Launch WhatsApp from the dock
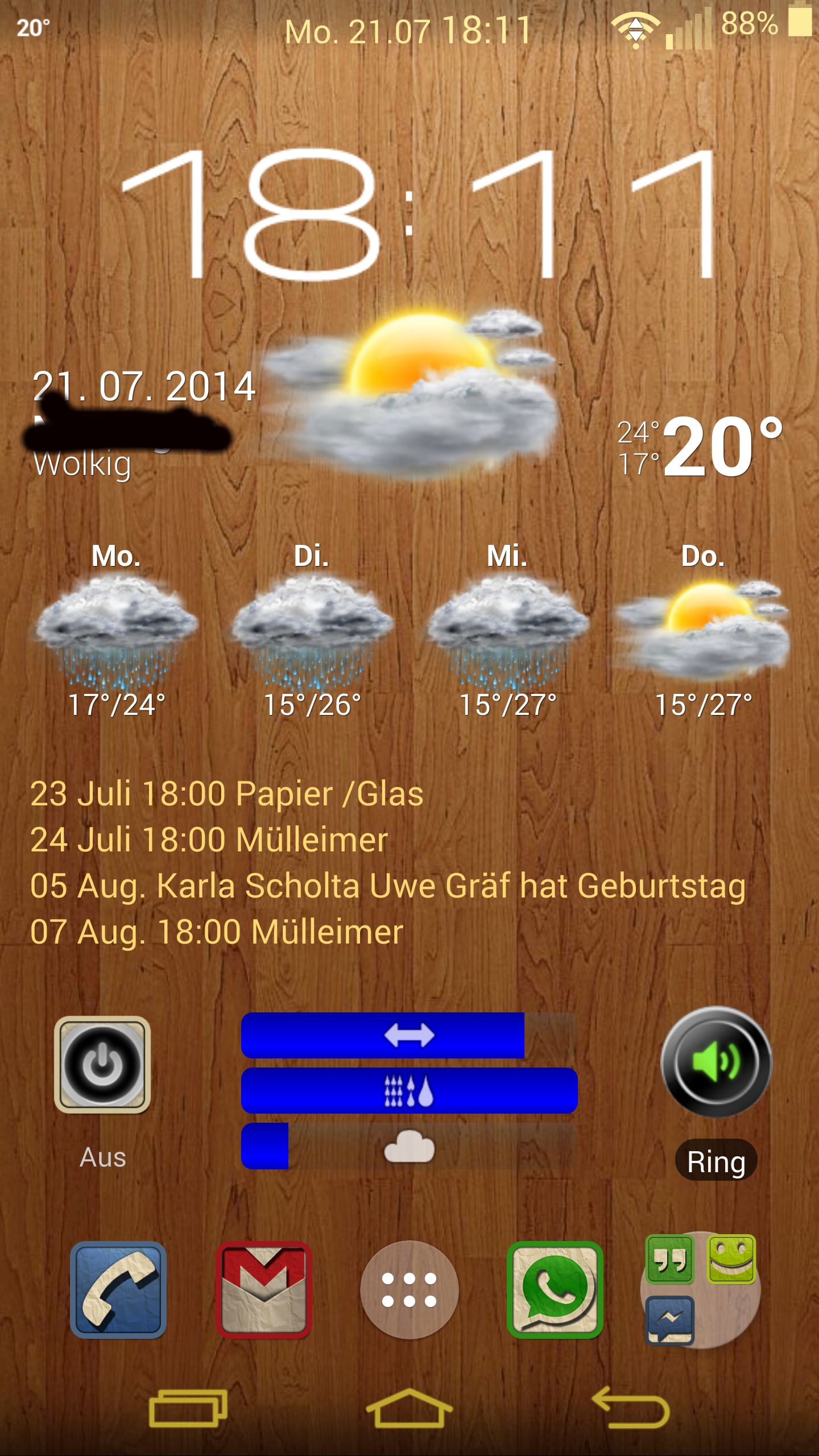 [x=555, y=1289]
